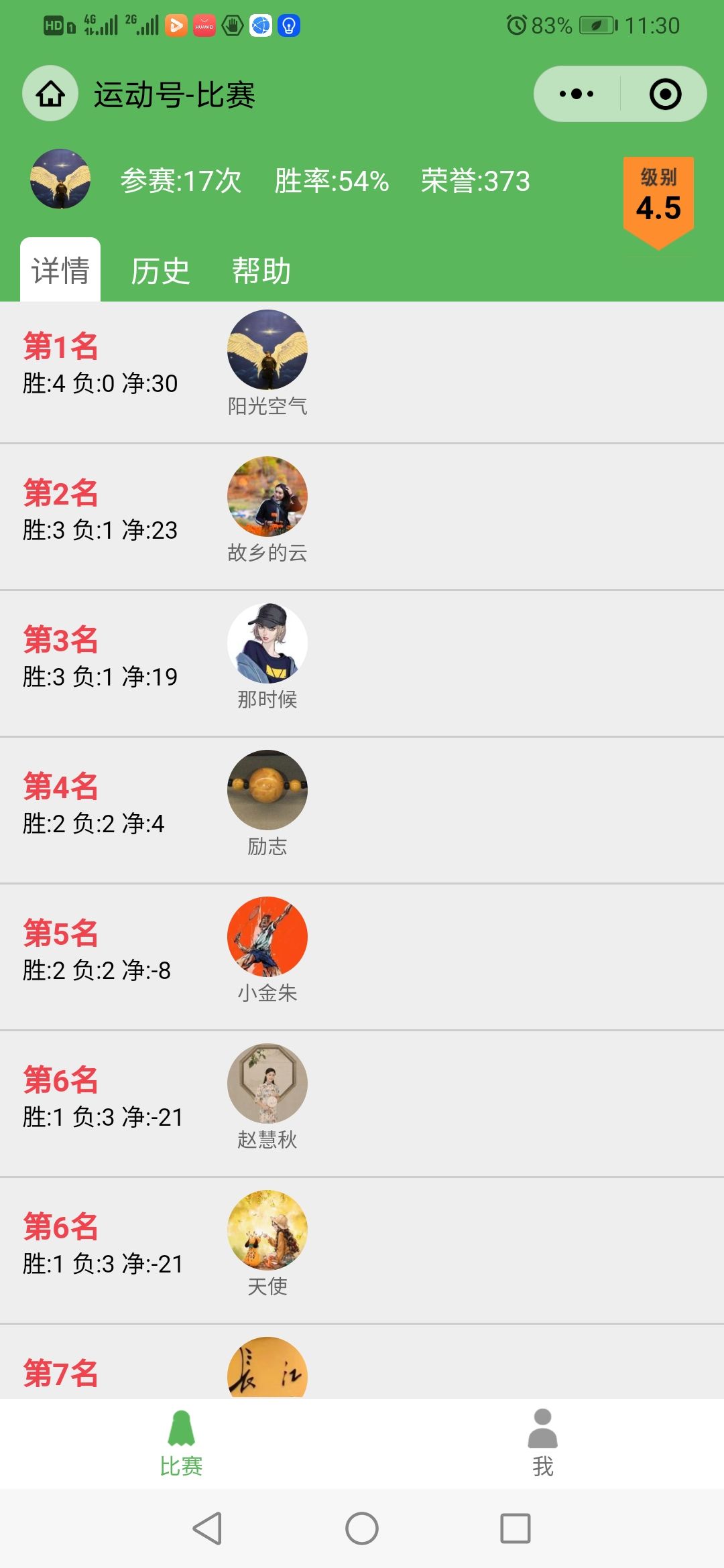The image size is (724, 1568).
Task: Open the recent apps view
Action: point(516,1528)
